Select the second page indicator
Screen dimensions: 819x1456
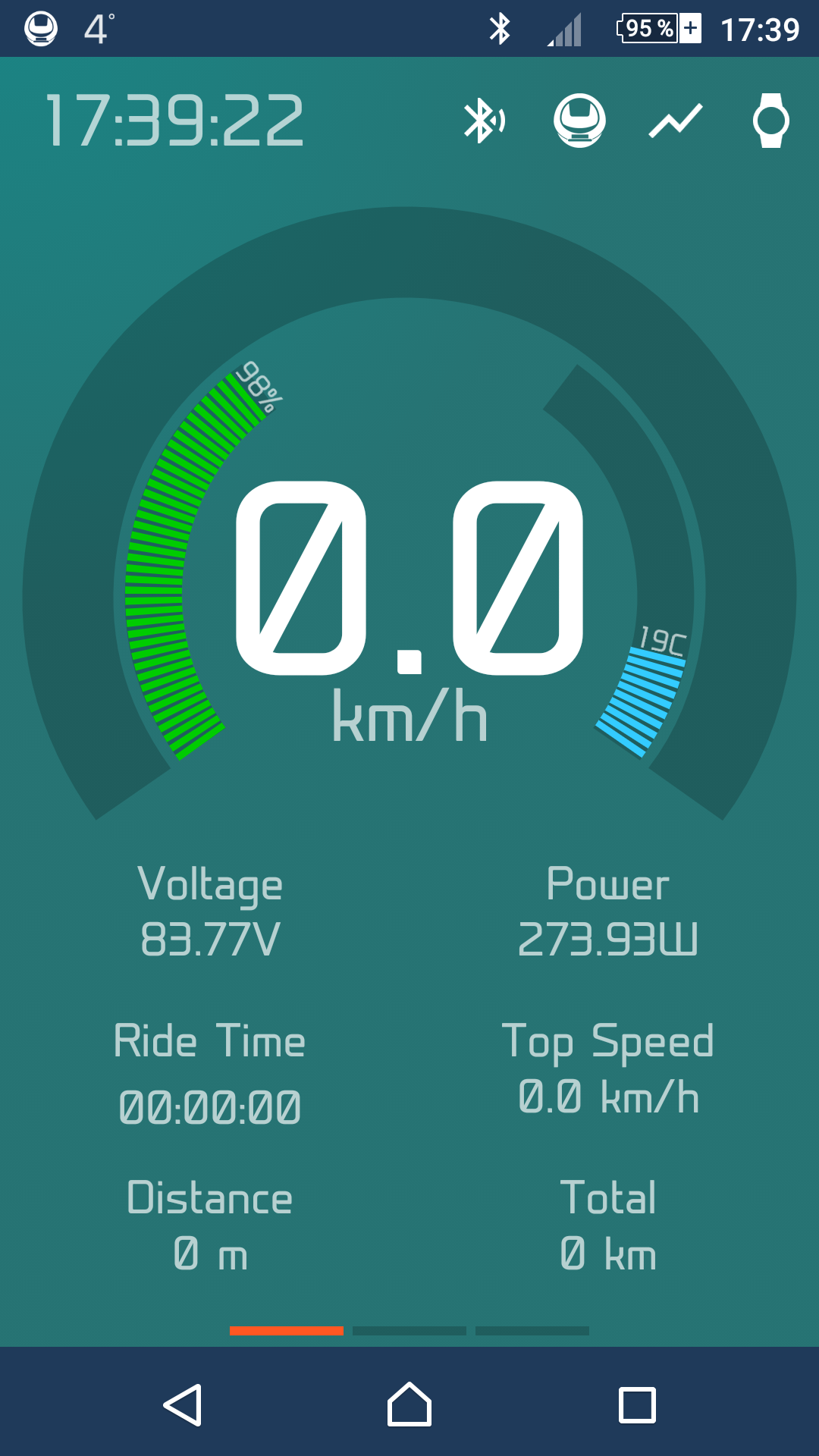point(409,1331)
